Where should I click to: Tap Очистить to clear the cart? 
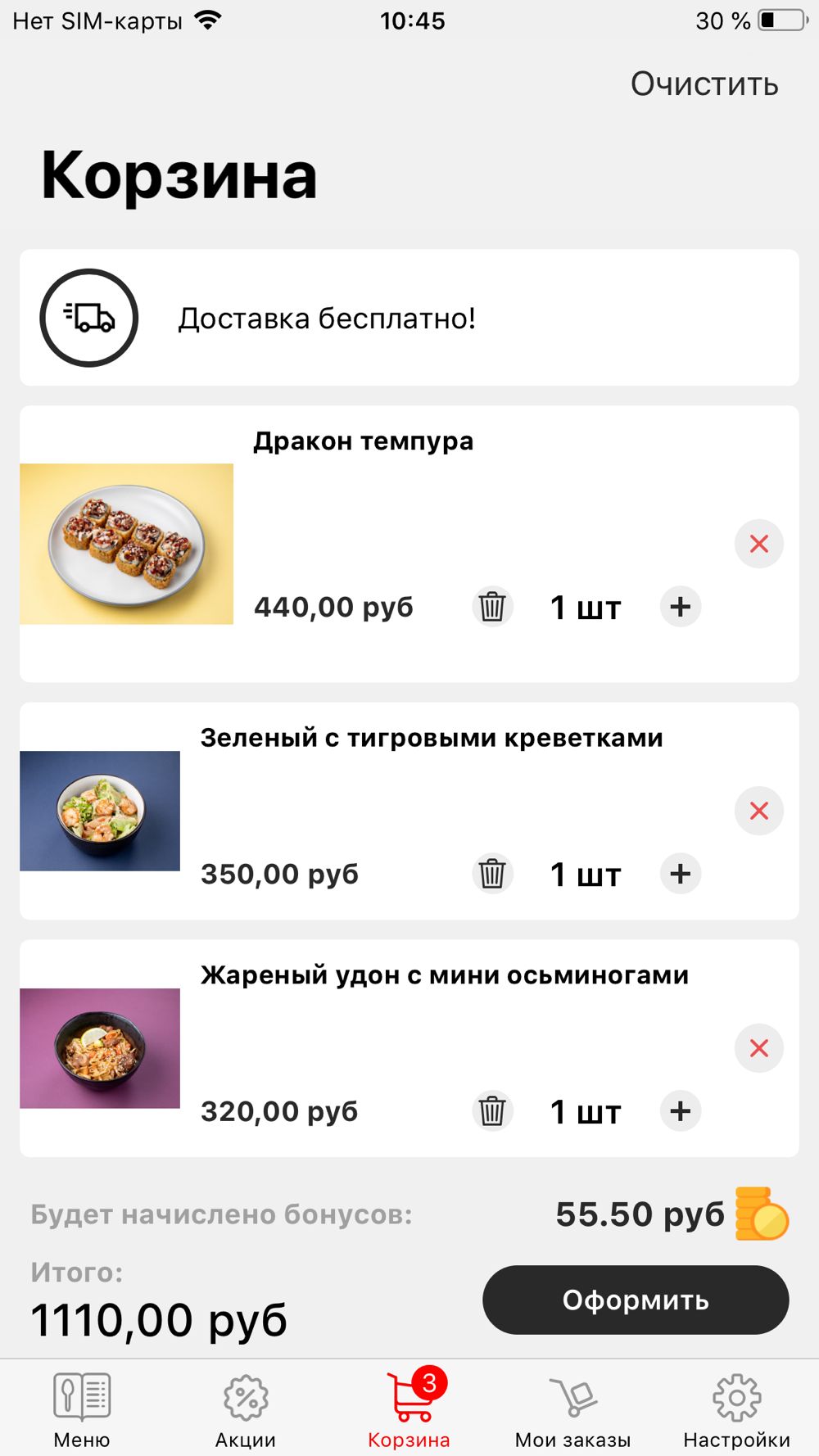[x=704, y=84]
